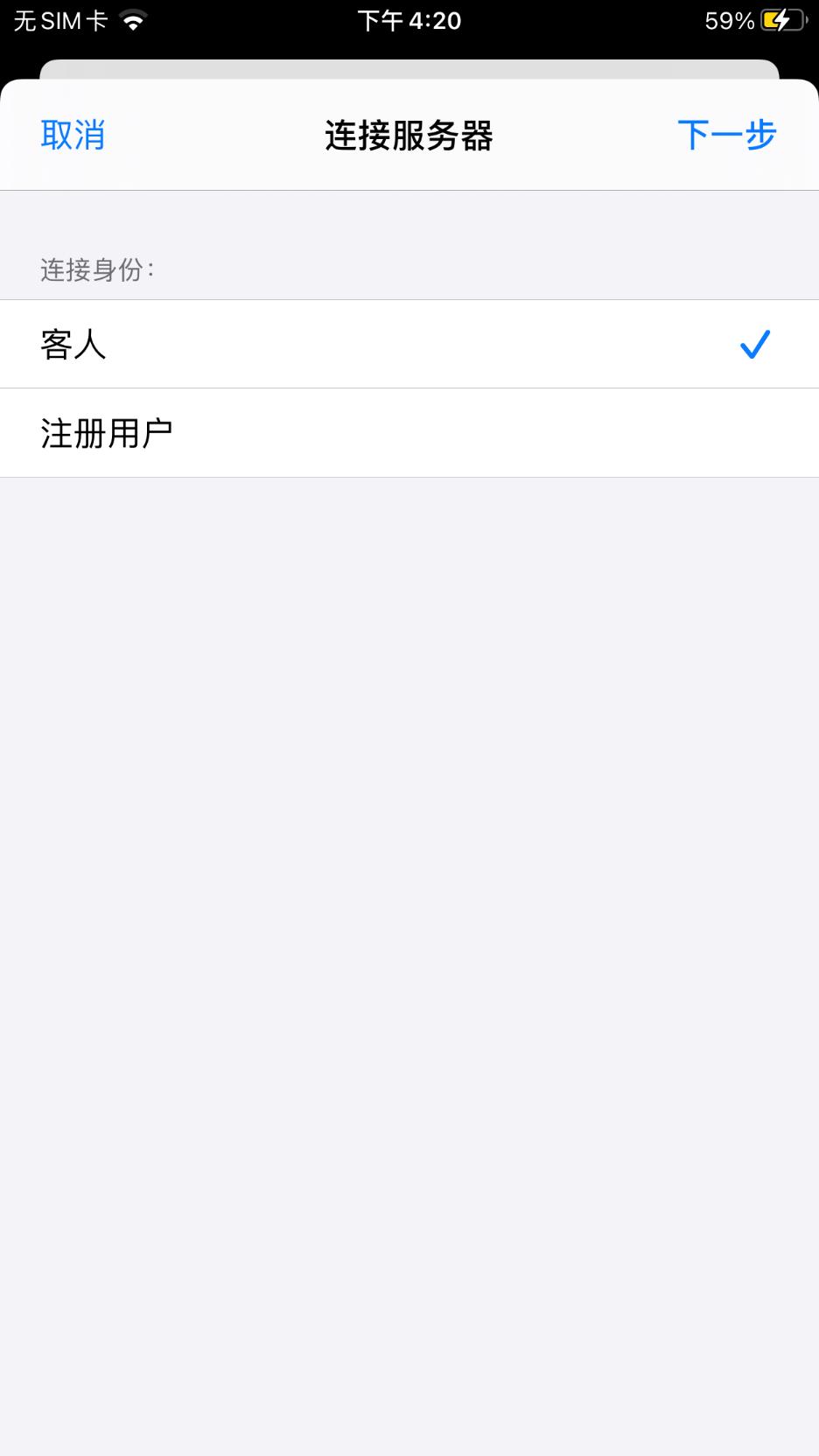The width and height of the screenshot is (819, 1456).
Task: Continue to the next connection step
Action: pyautogui.click(x=729, y=136)
